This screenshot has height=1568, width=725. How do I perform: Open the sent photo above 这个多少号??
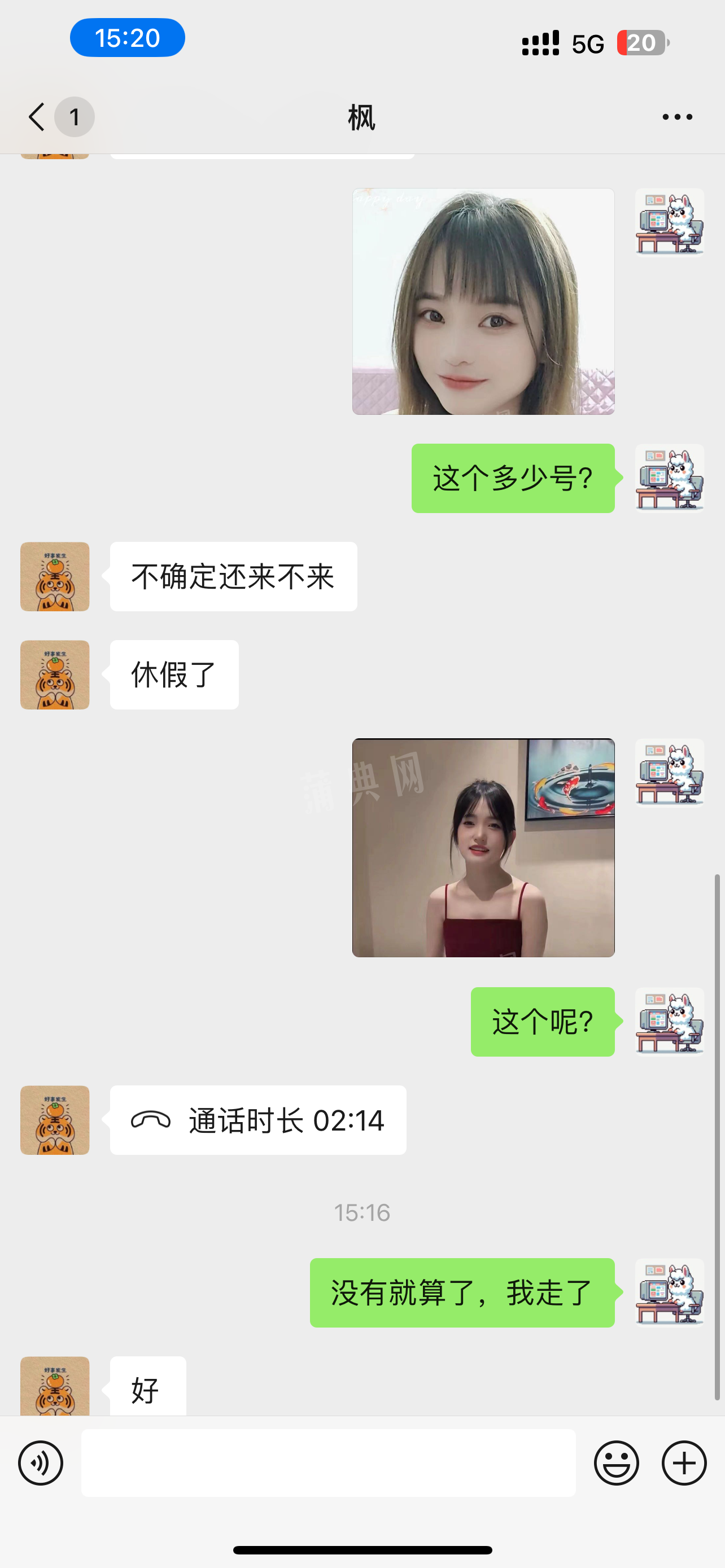483,301
